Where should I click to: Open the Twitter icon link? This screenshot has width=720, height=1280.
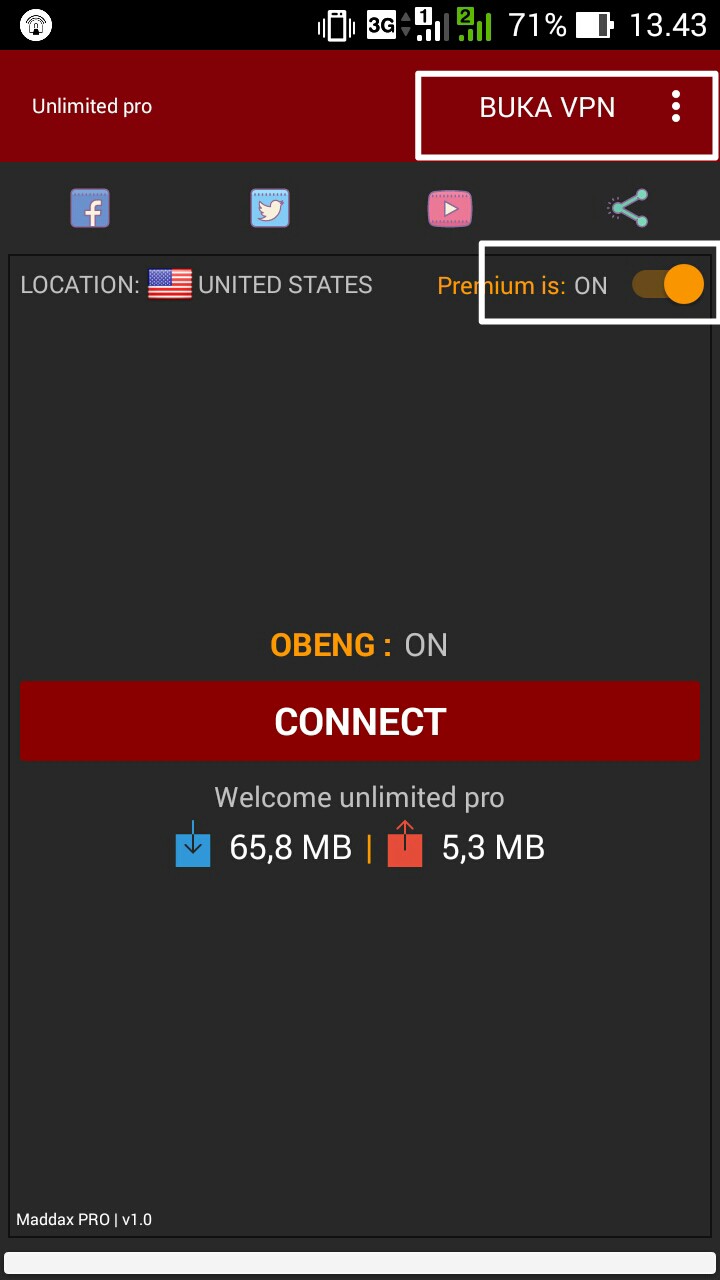(270, 209)
